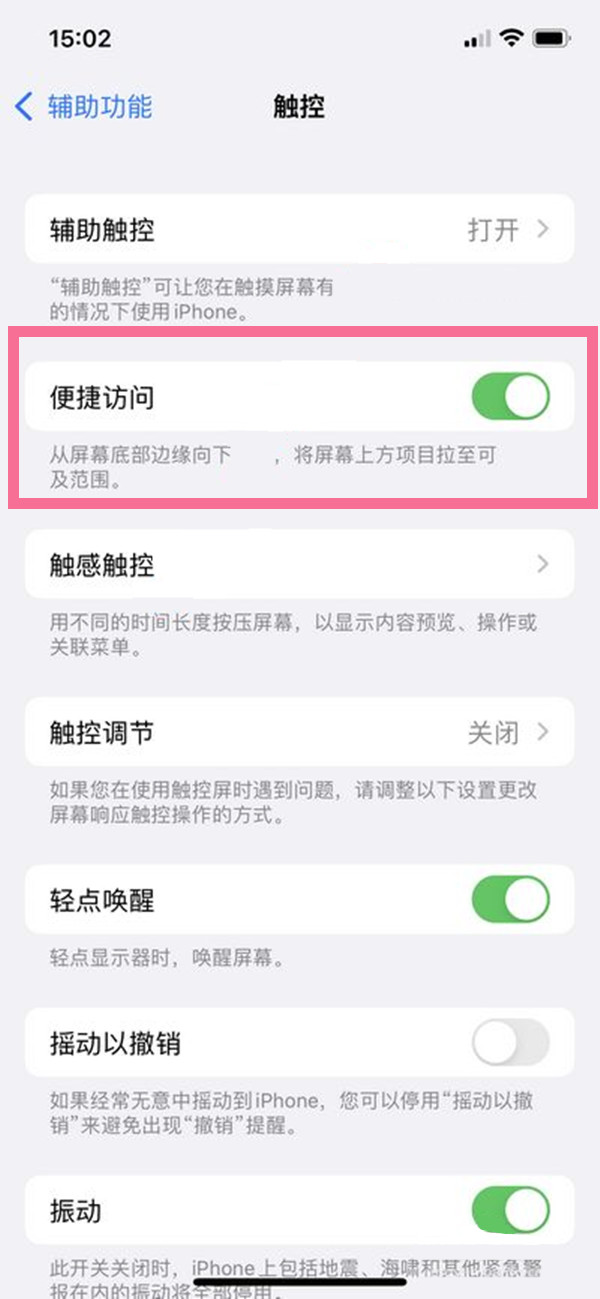
Task: Turn off 振动 toggle
Action: click(510, 1211)
